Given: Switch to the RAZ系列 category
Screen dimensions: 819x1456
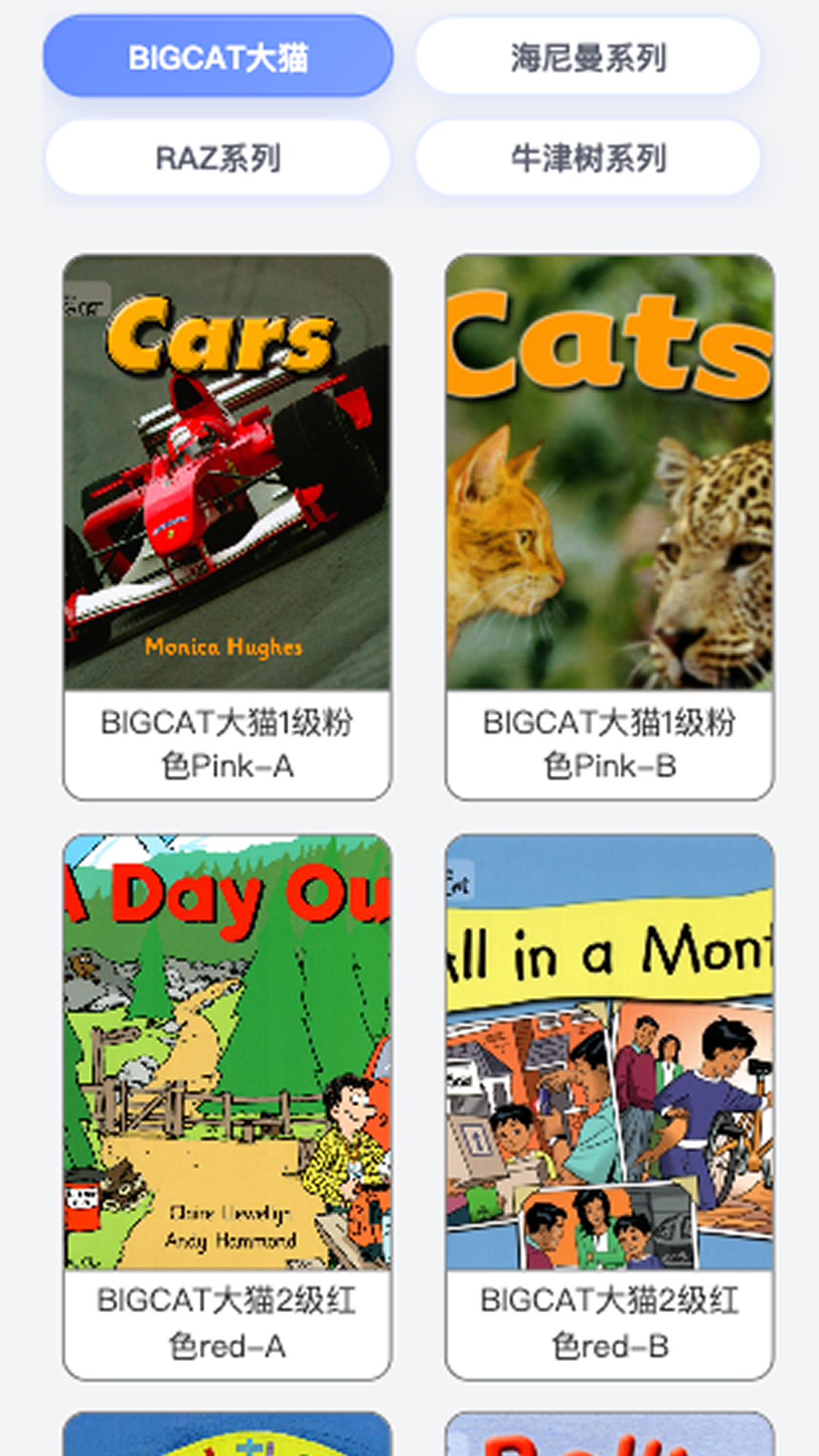Looking at the screenshot, I should click(x=218, y=158).
